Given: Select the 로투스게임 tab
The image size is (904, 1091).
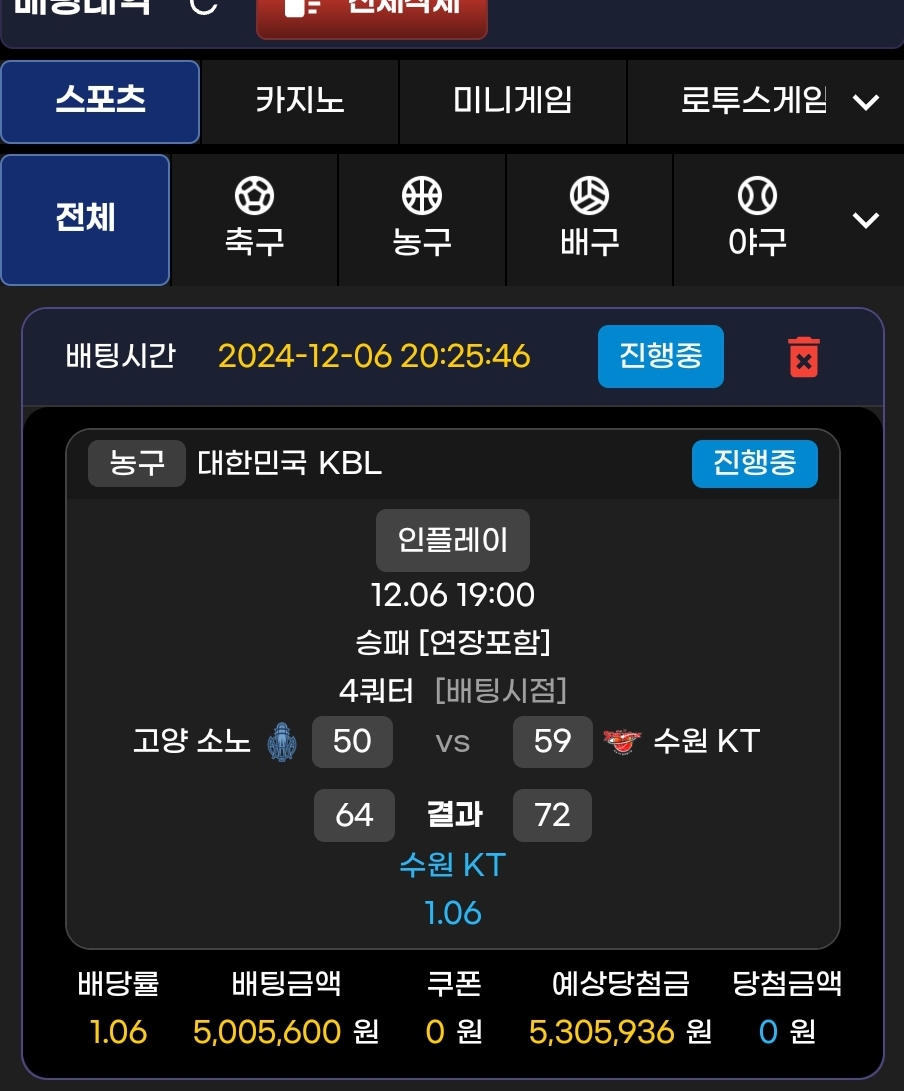Looking at the screenshot, I should tap(754, 101).
